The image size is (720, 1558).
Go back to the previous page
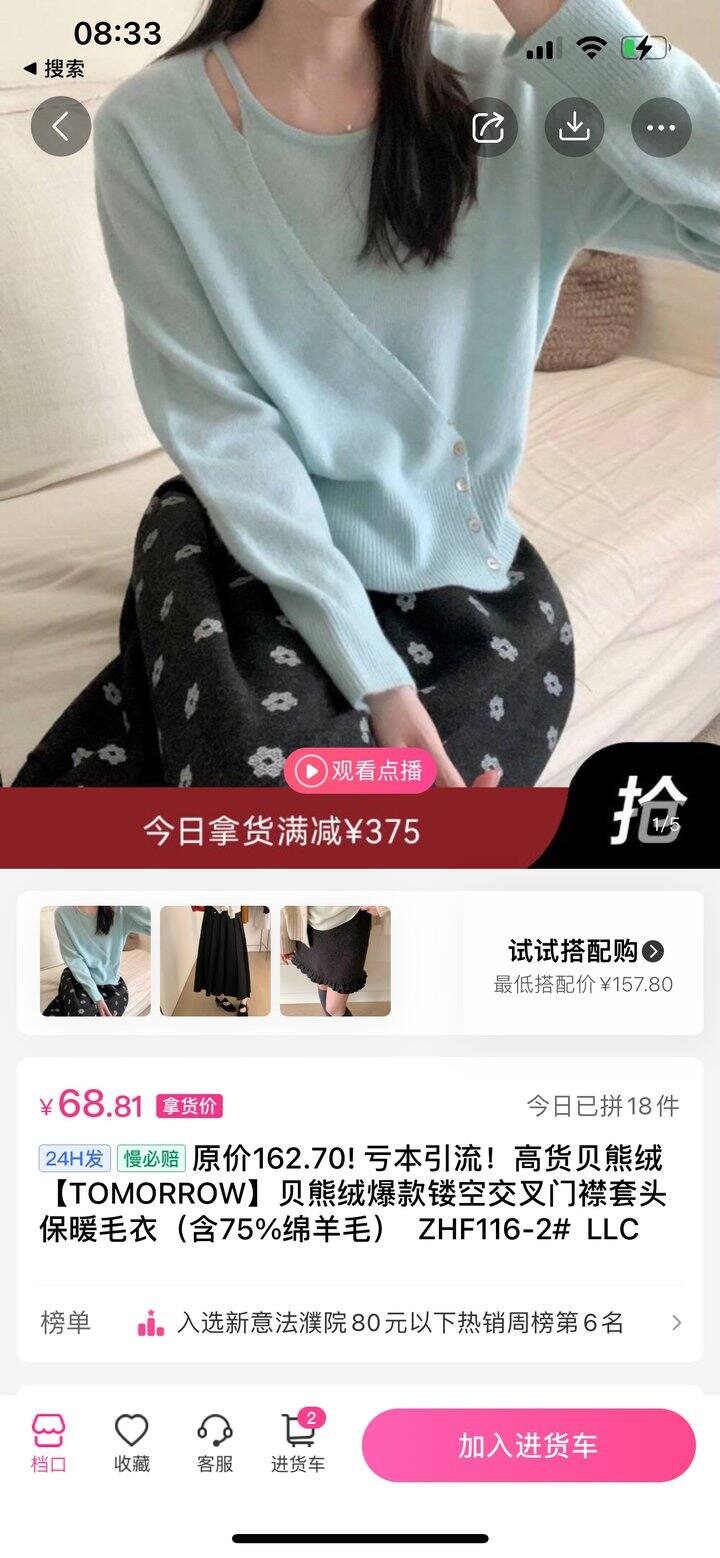[61, 127]
